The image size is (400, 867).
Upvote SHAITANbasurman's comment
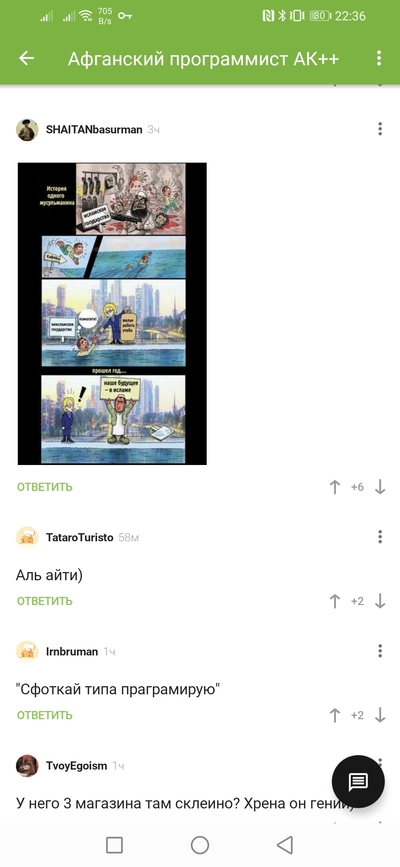tap(335, 487)
